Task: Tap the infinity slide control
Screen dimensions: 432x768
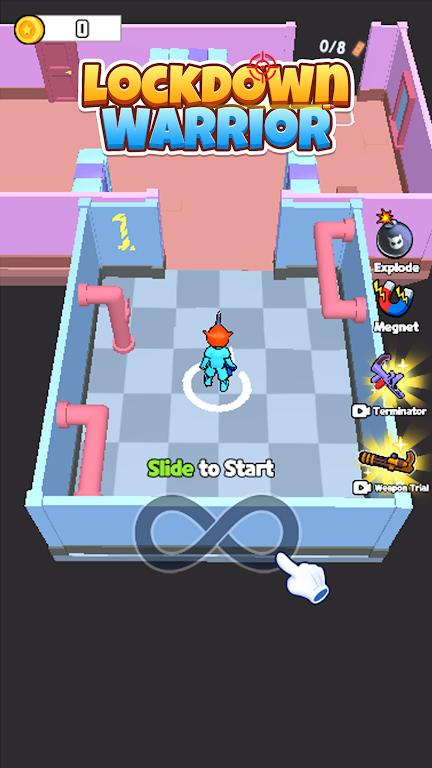Action: pos(216,532)
